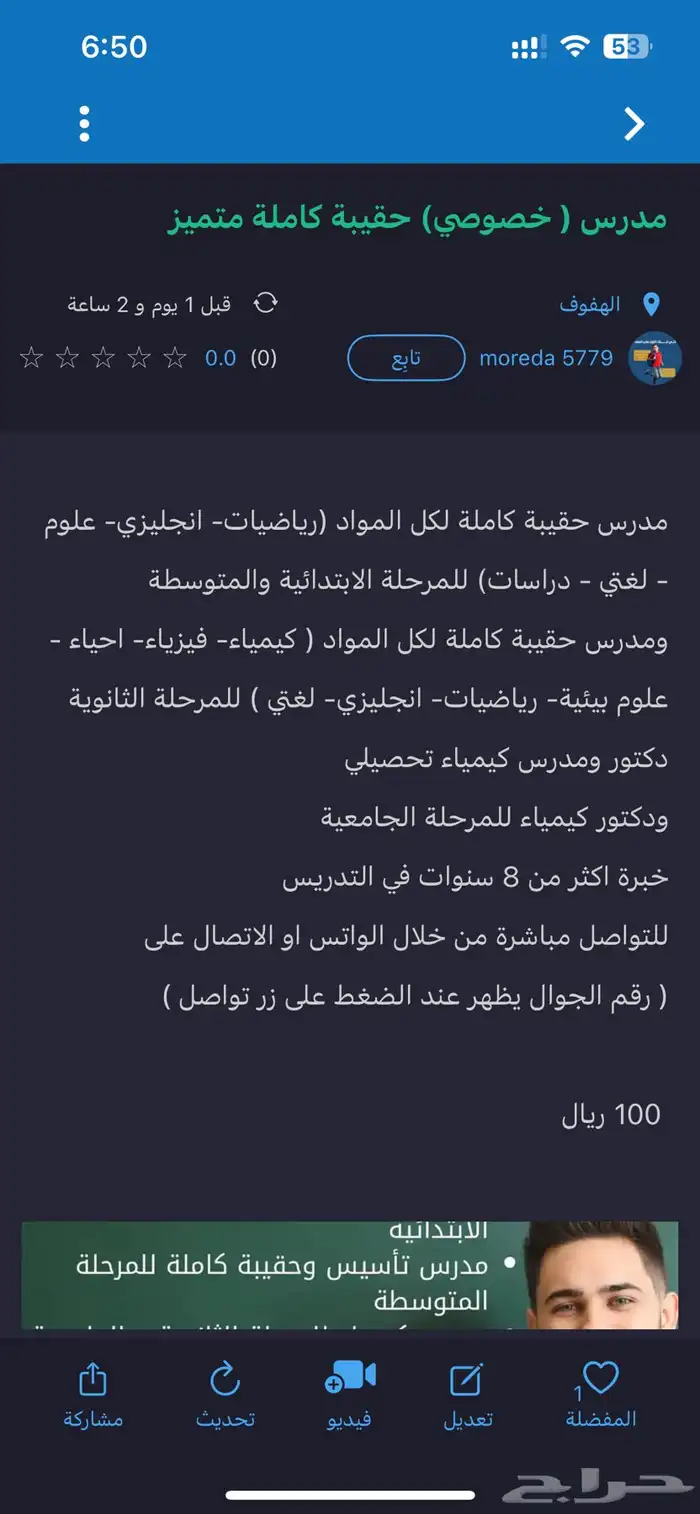Add ad to المفضلة favorites
700x1514 pixels.
click(600, 1393)
